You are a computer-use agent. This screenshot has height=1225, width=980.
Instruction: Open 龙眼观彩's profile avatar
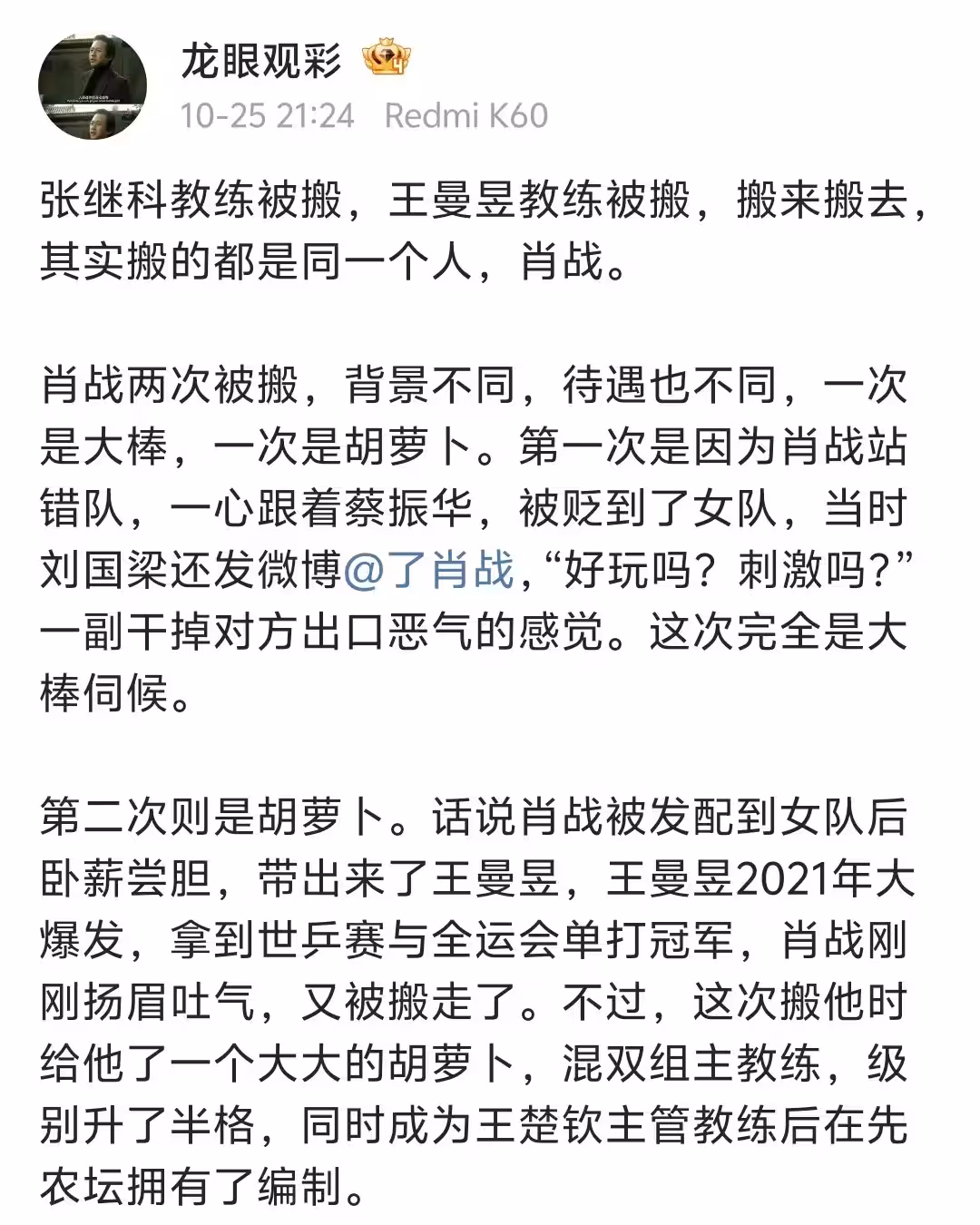pos(92,87)
